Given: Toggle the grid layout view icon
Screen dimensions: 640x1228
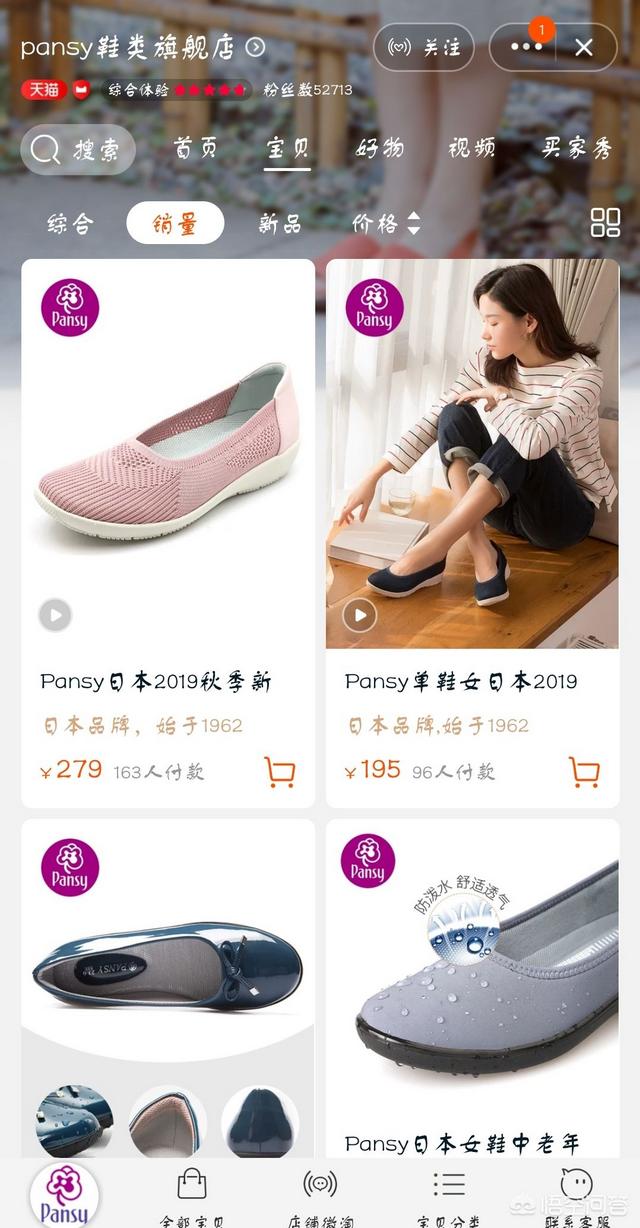Looking at the screenshot, I should [605, 223].
